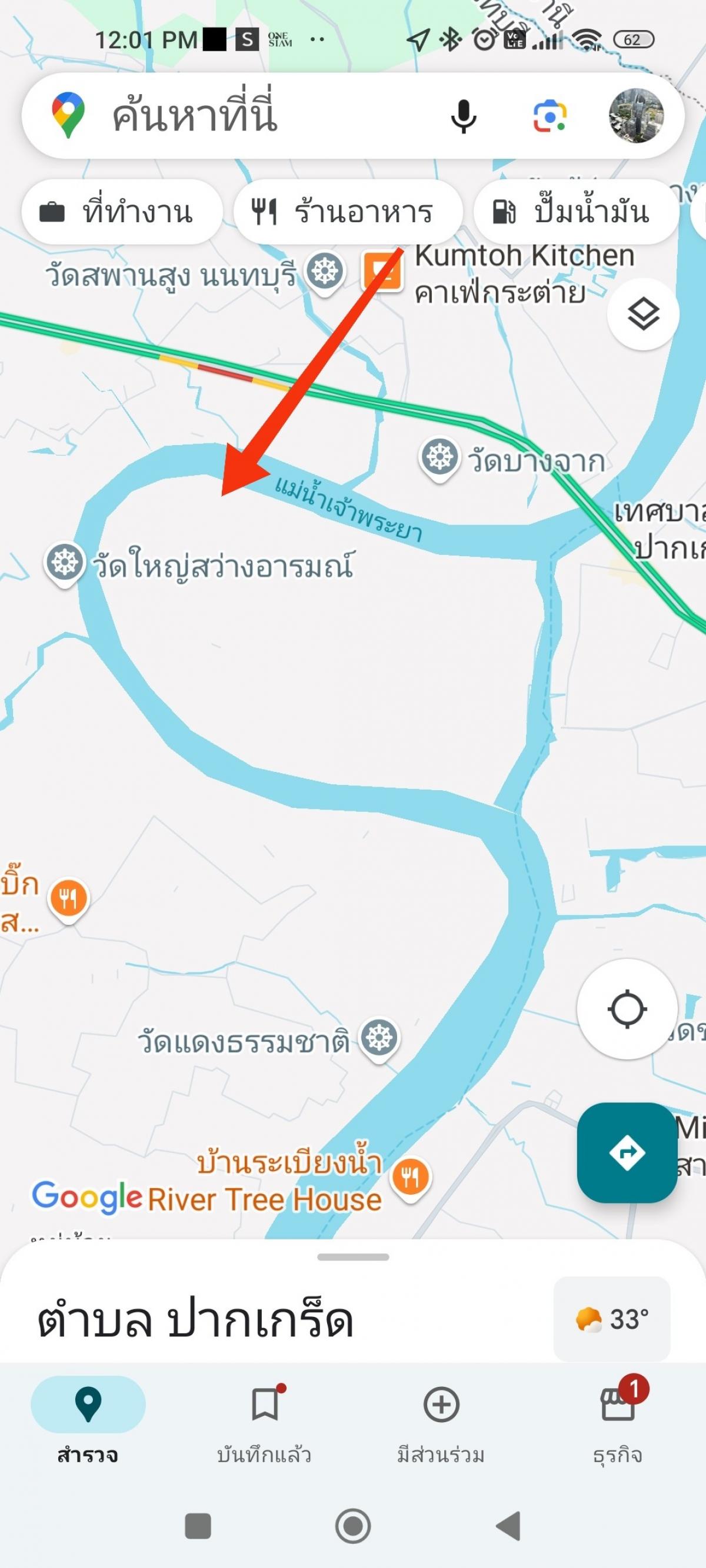The image size is (706, 1568).
Task: Center map on my location
Action: [627, 1009]
